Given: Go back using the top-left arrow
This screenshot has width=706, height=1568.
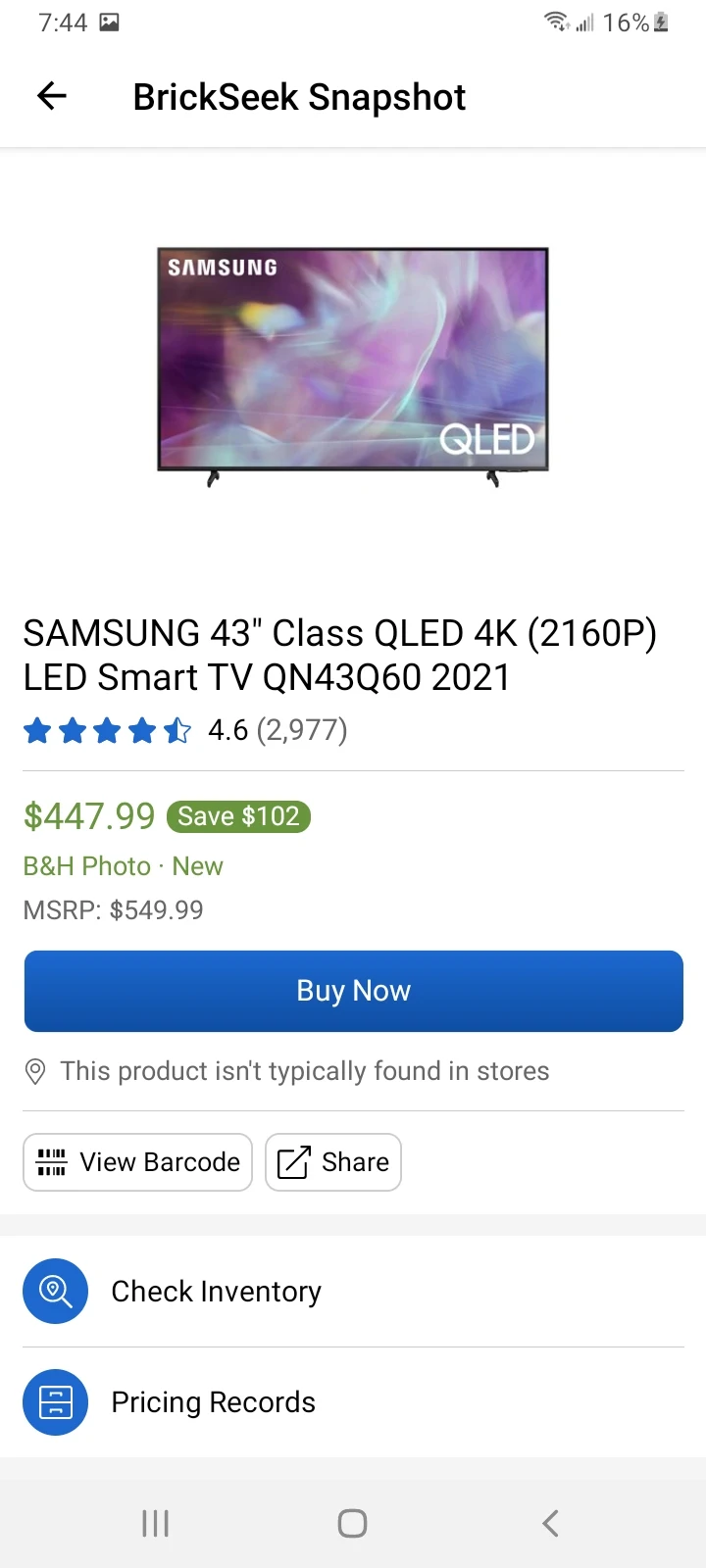Looking at the screenshot, I should point(51,96).
